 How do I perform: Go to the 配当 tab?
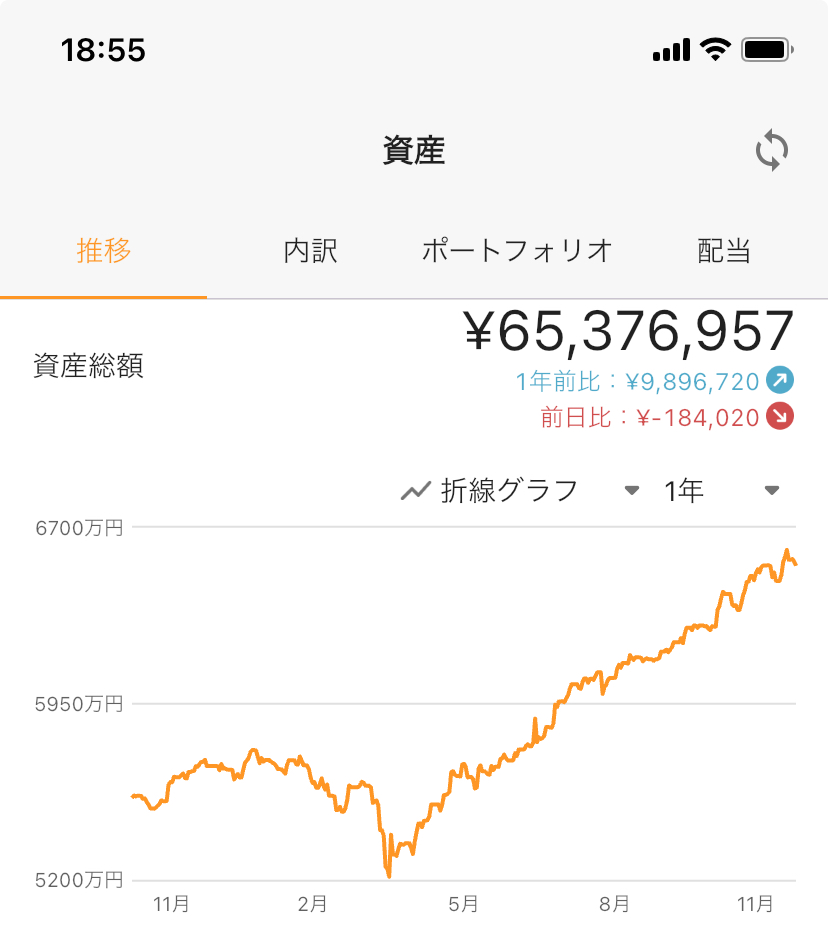tap(723, 250)
